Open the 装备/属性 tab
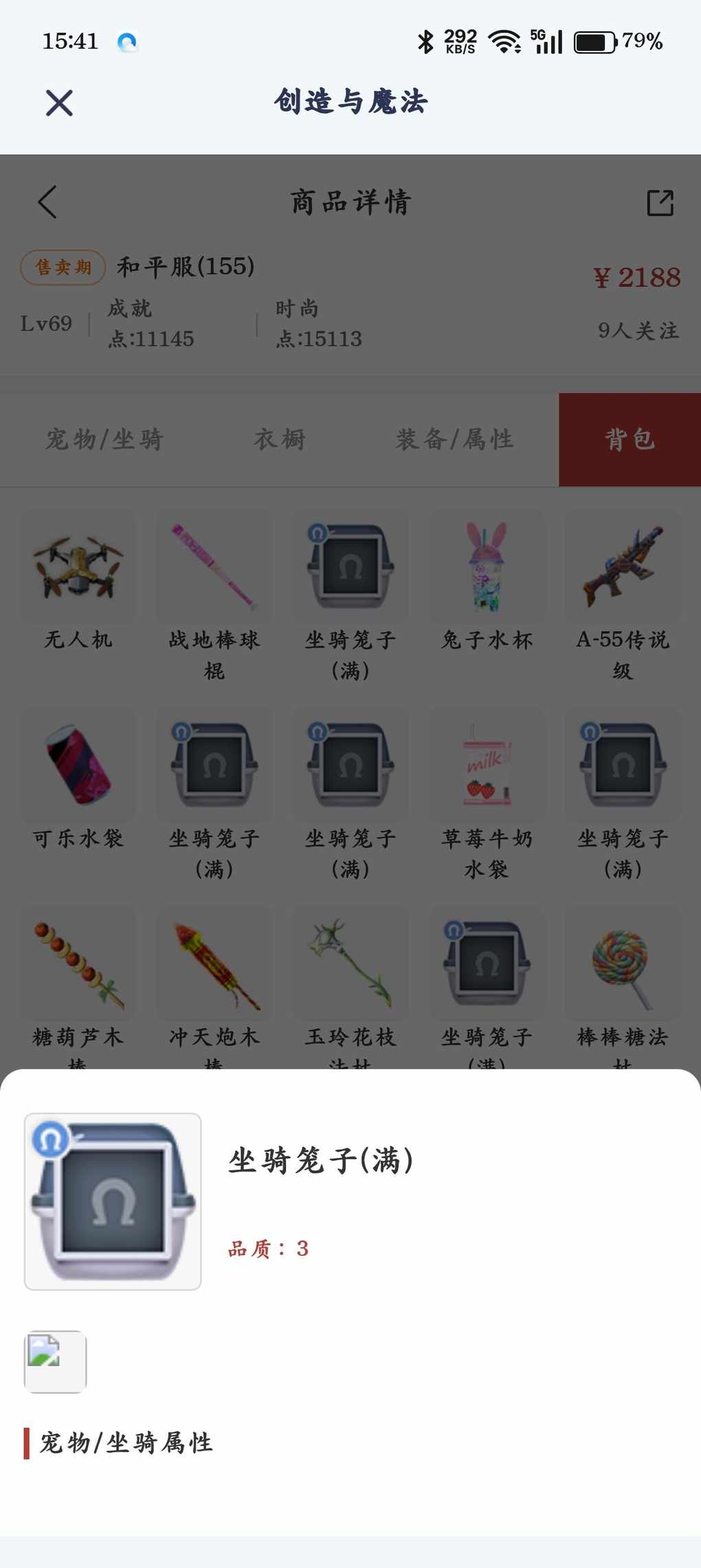 [454, 439]
